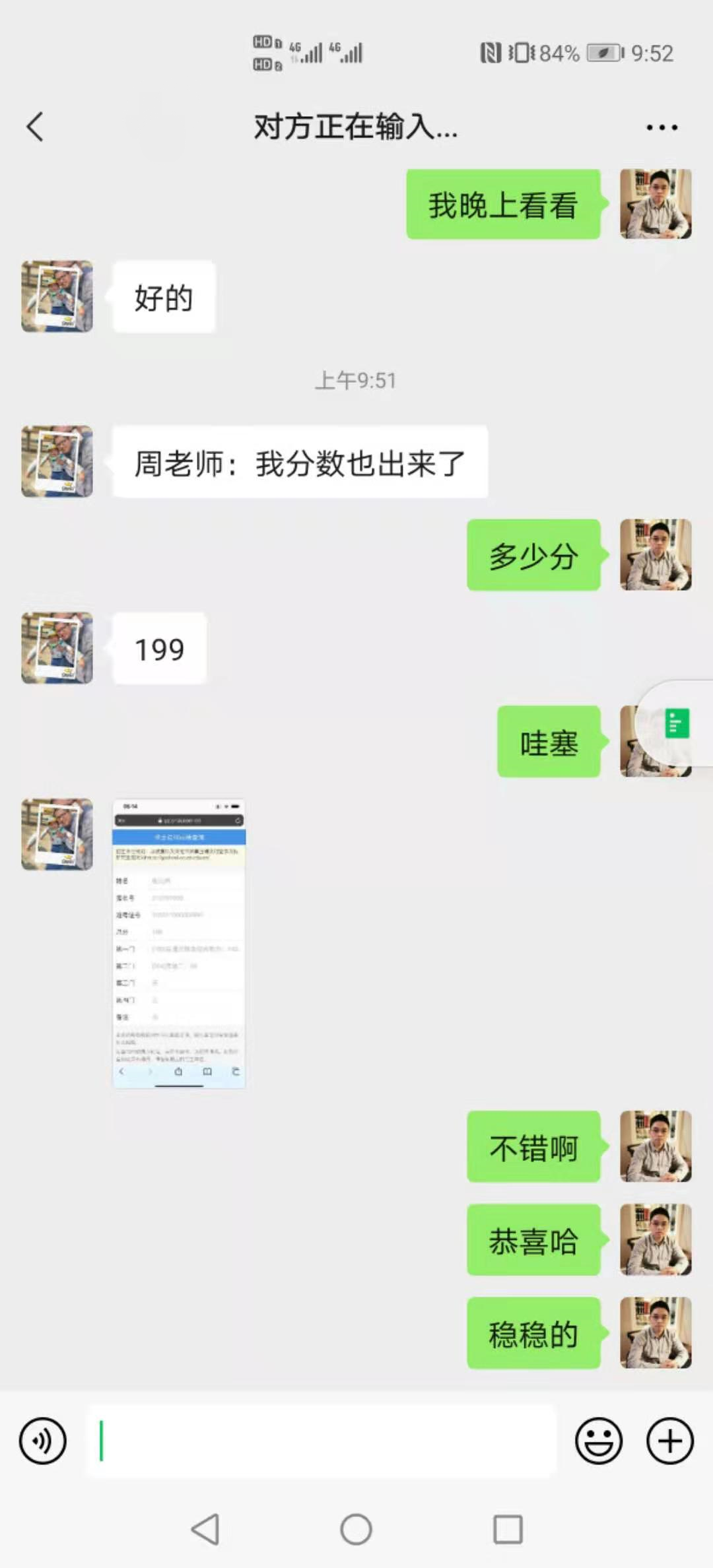Tap my avatar next to "稳稳的"
Screen dimensions: 713x1568
pos(655,1332)
